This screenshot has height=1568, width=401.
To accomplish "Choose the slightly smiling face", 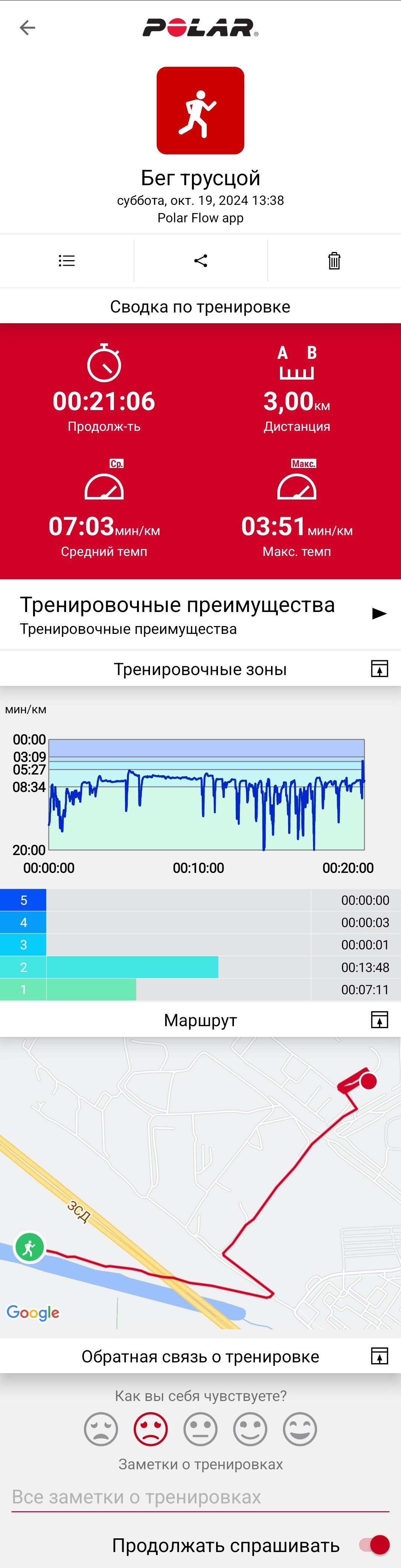I will coord(251,1428).
